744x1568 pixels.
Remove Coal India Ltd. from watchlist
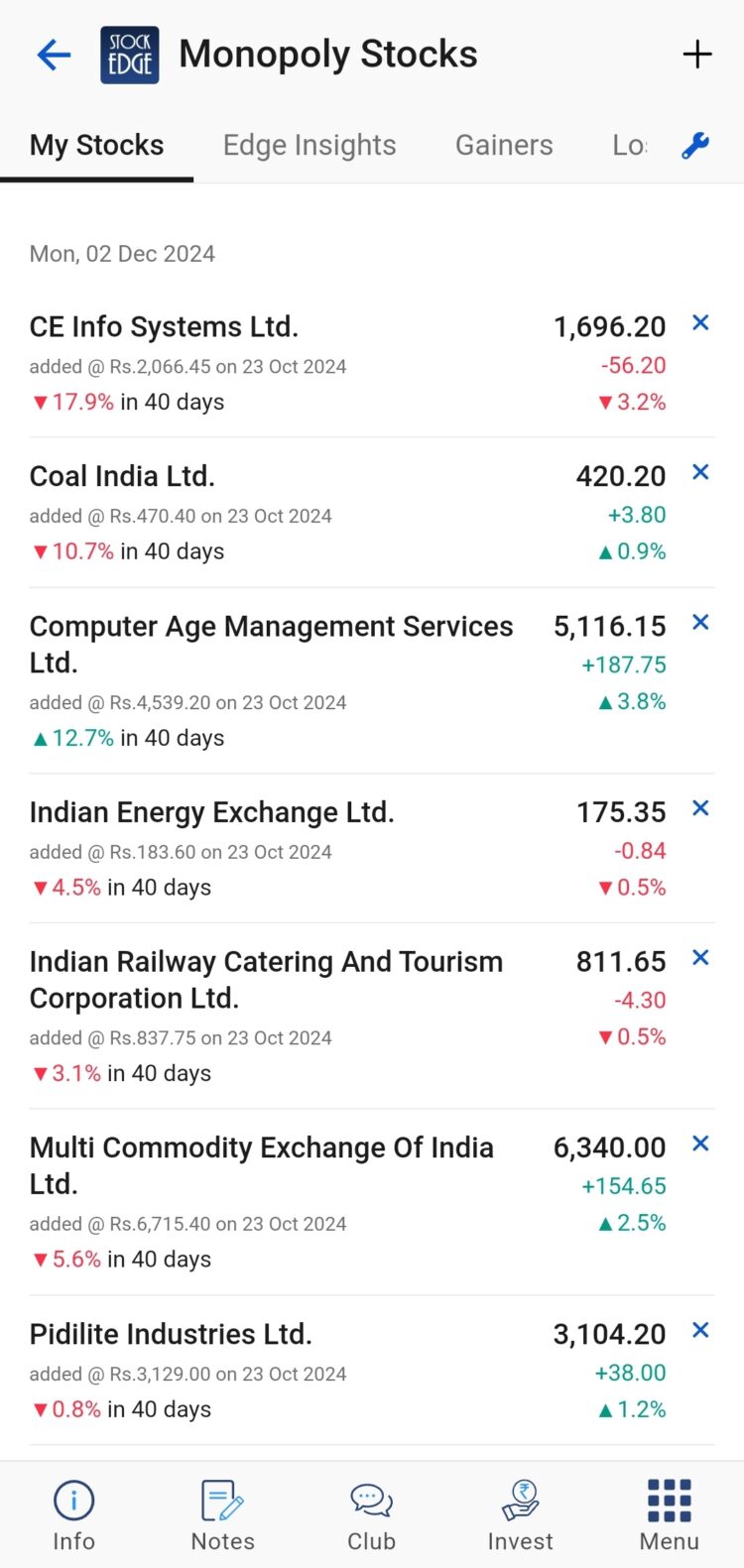pyautogui.click(x=700, y=471)
